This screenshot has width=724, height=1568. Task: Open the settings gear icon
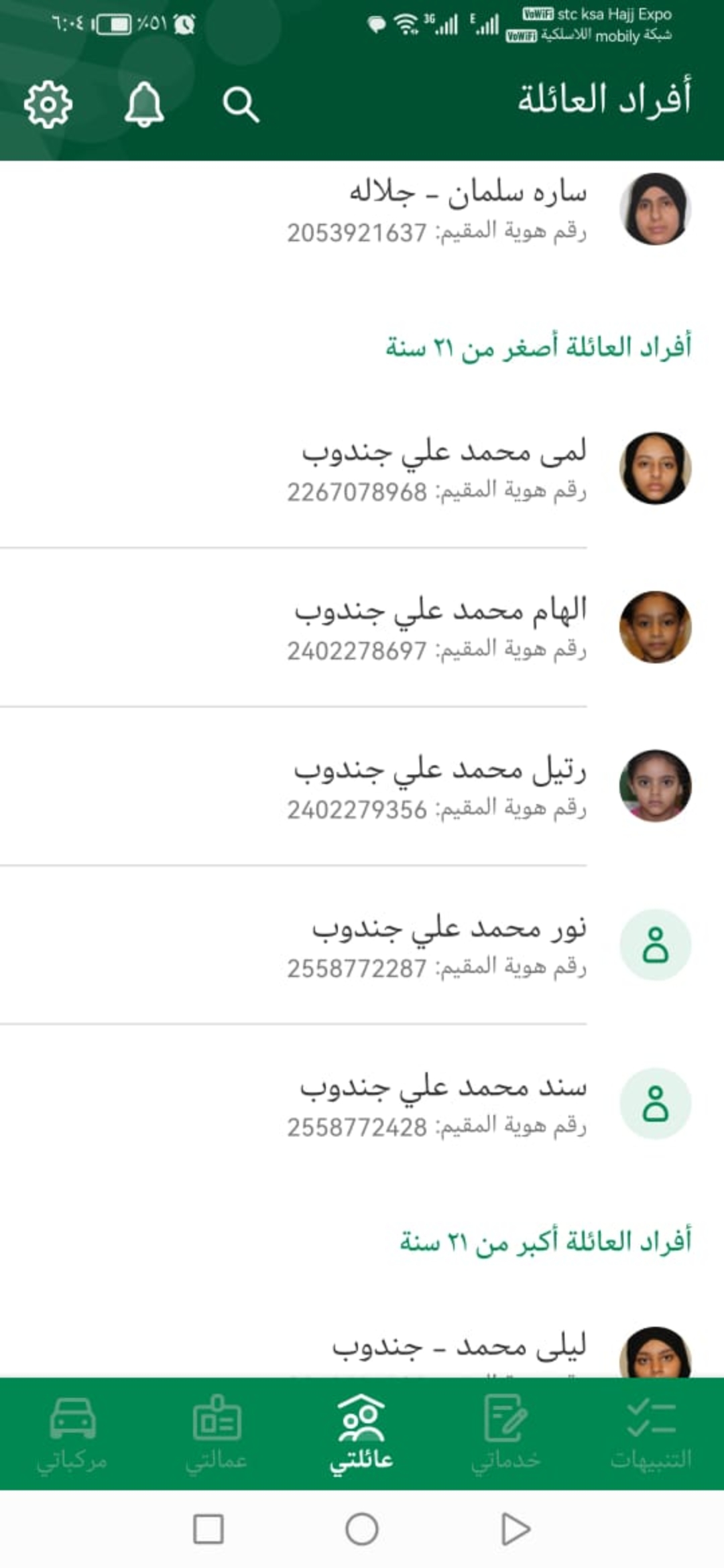[x=48, y=105]
